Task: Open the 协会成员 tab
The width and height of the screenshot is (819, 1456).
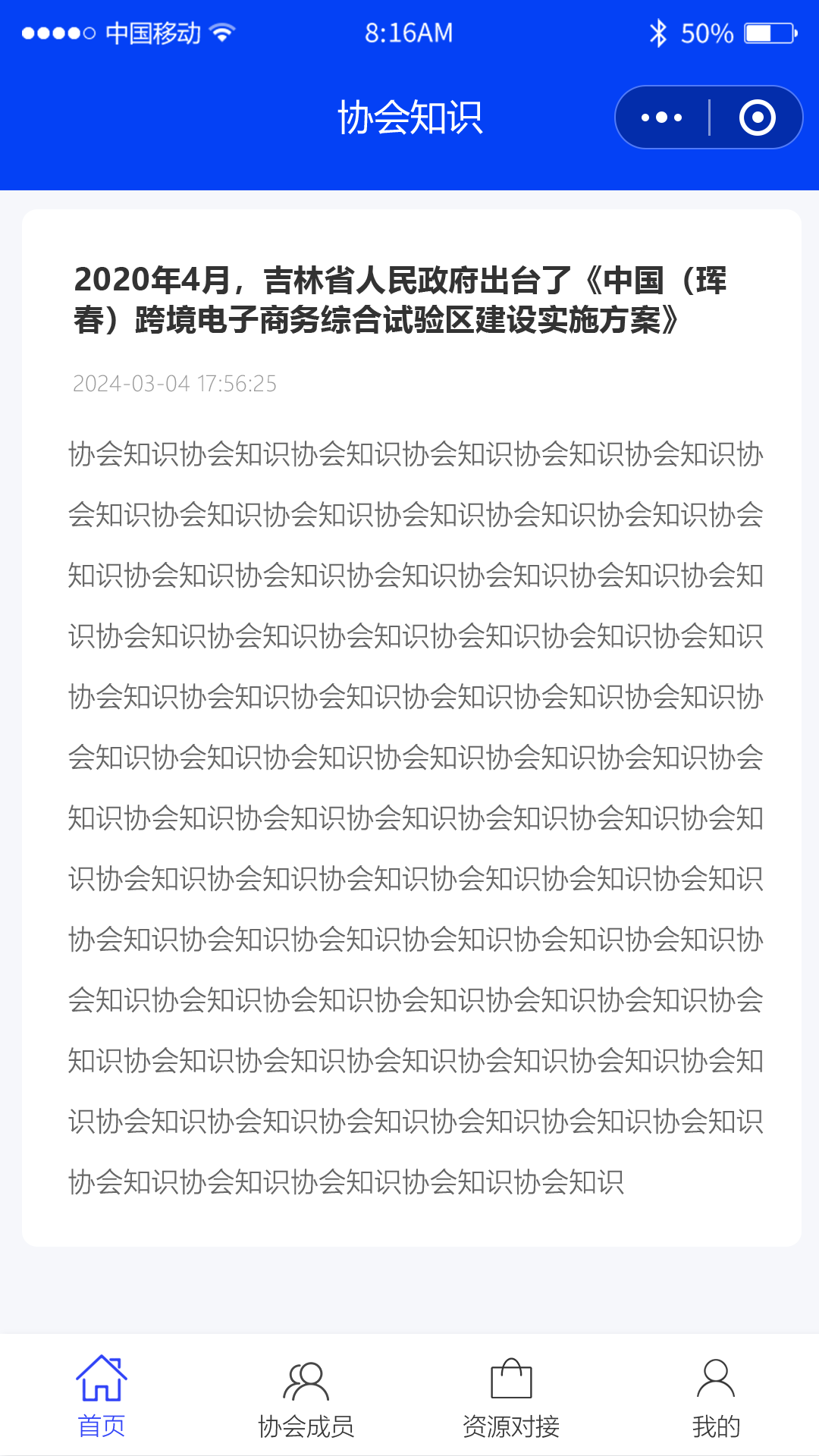Action: (x=306, y=1396)
